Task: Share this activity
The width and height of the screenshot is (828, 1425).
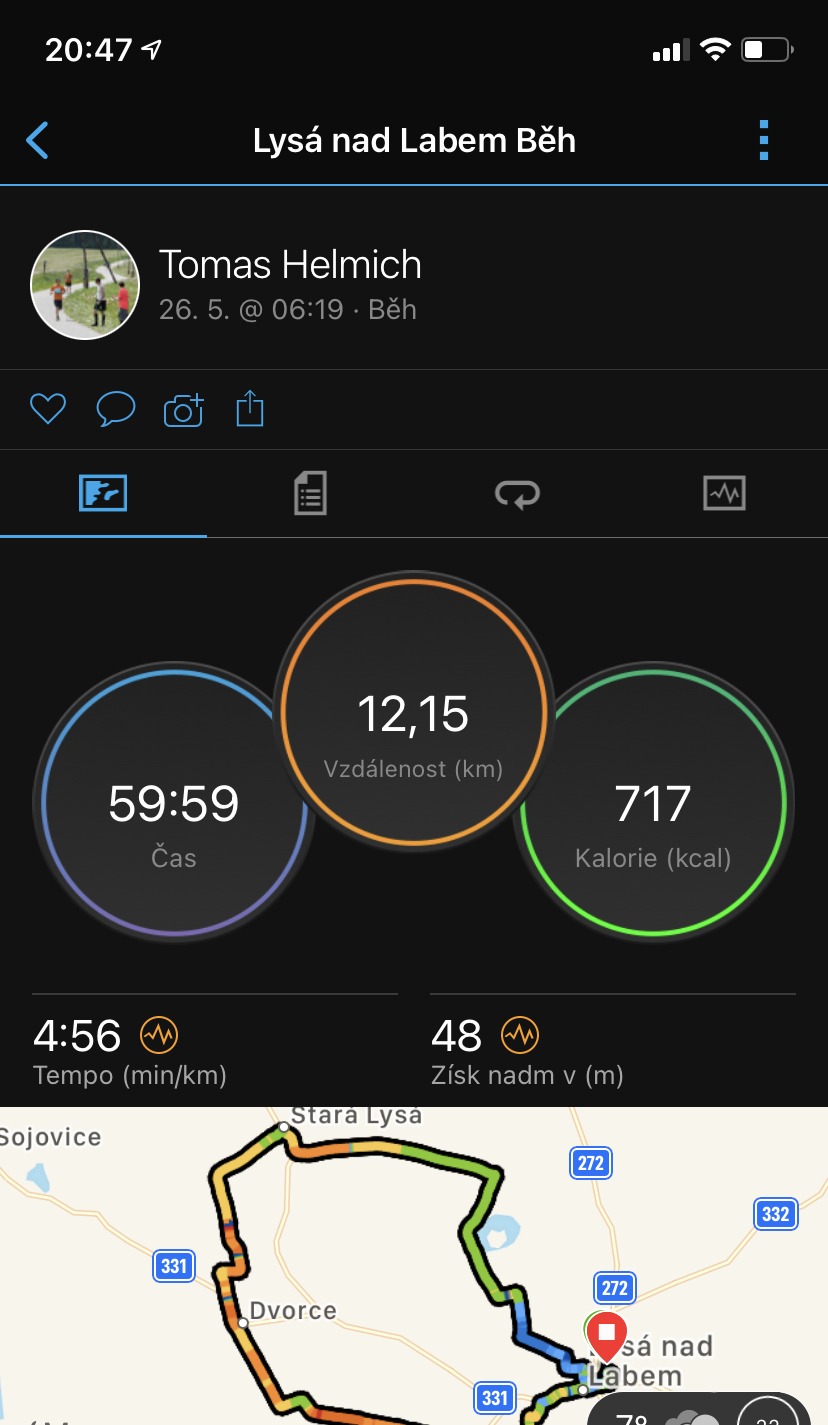Action: pos(250,409)
